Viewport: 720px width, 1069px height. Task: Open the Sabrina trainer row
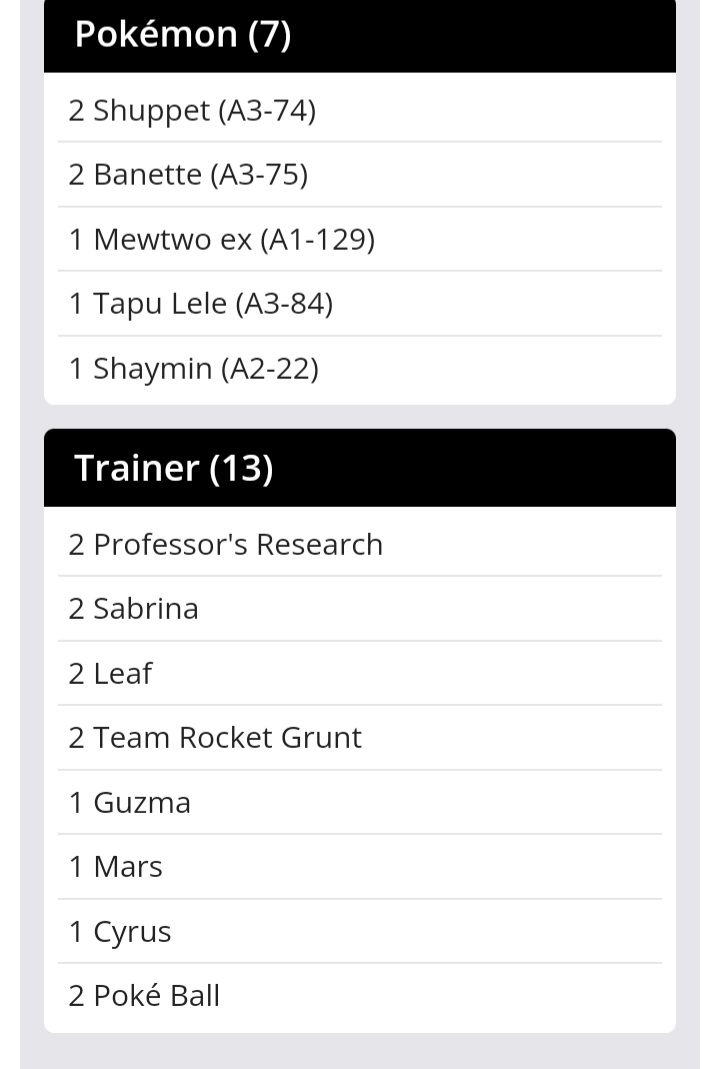[359, 609]
